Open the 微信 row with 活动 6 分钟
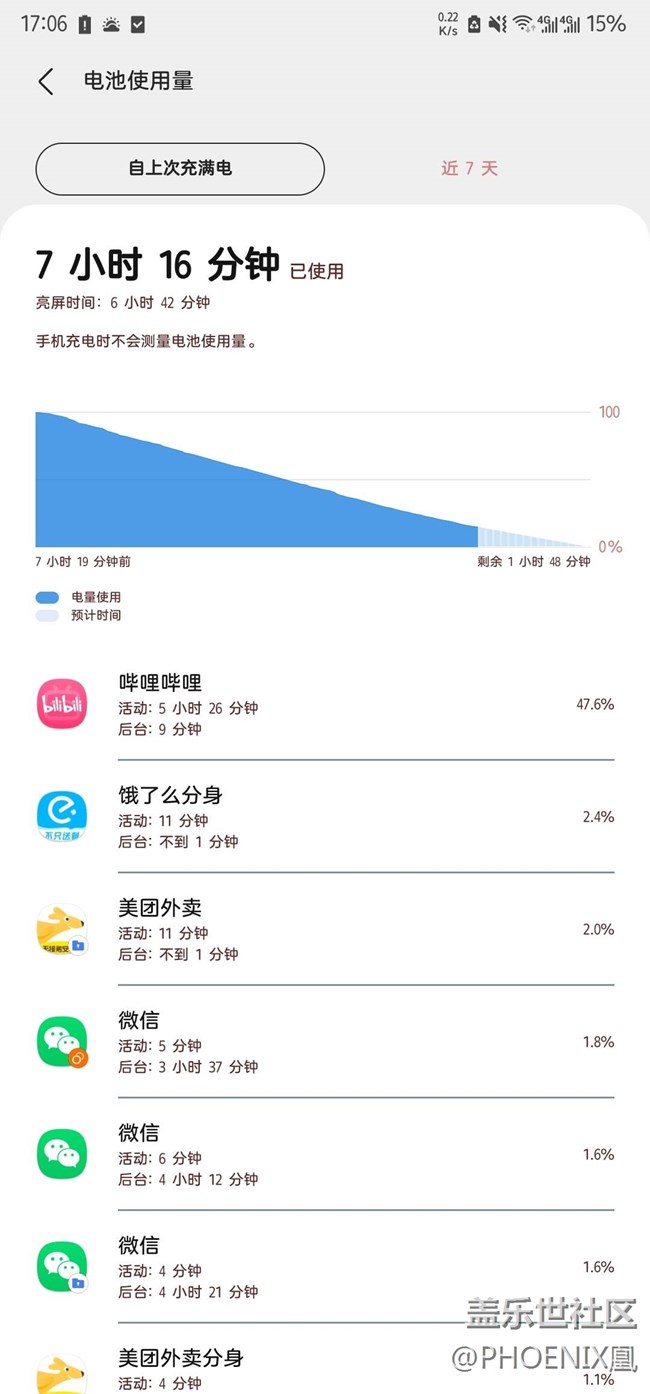 325,1154
